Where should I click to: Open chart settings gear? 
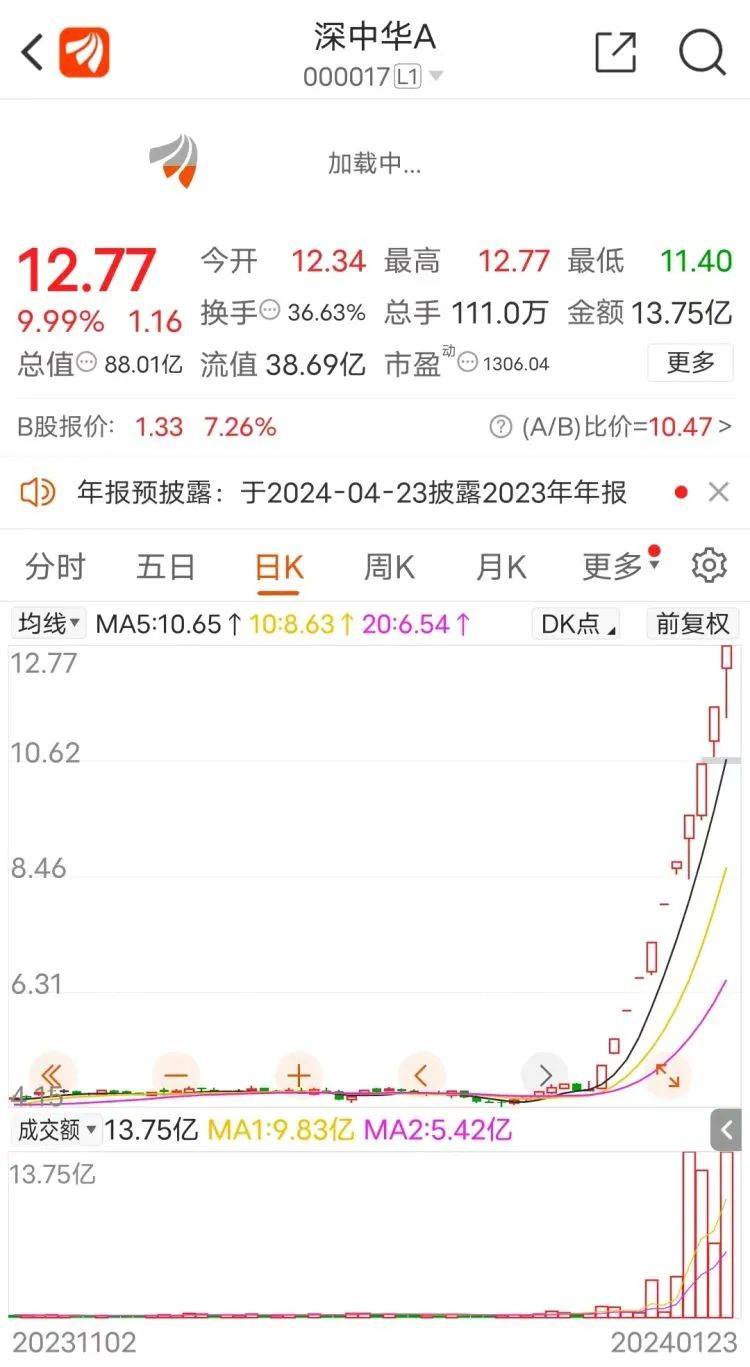(709, 566)
